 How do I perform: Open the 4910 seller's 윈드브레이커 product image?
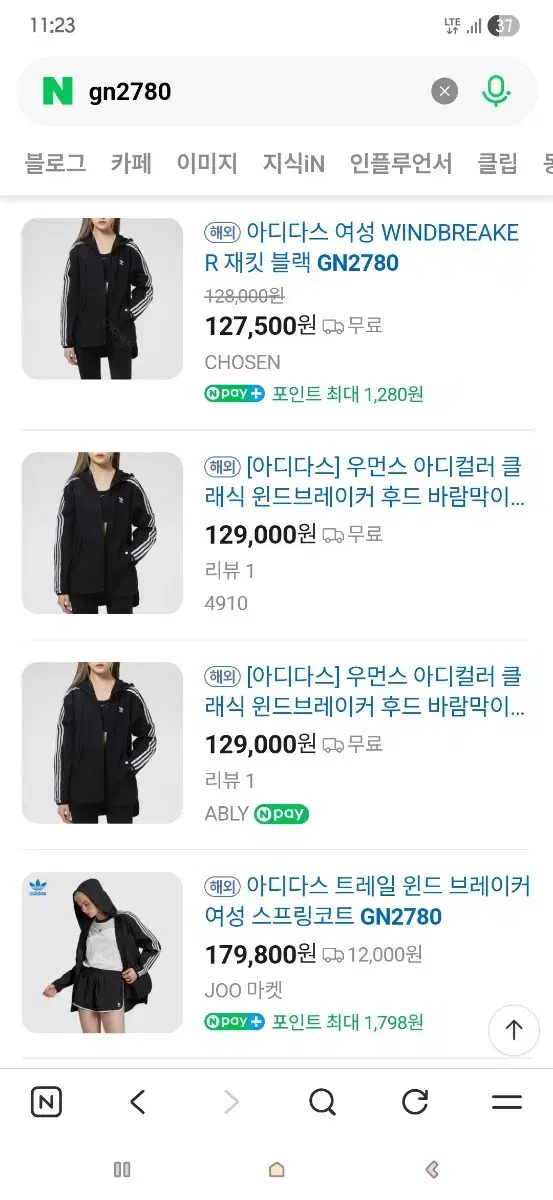coord(102,533)
